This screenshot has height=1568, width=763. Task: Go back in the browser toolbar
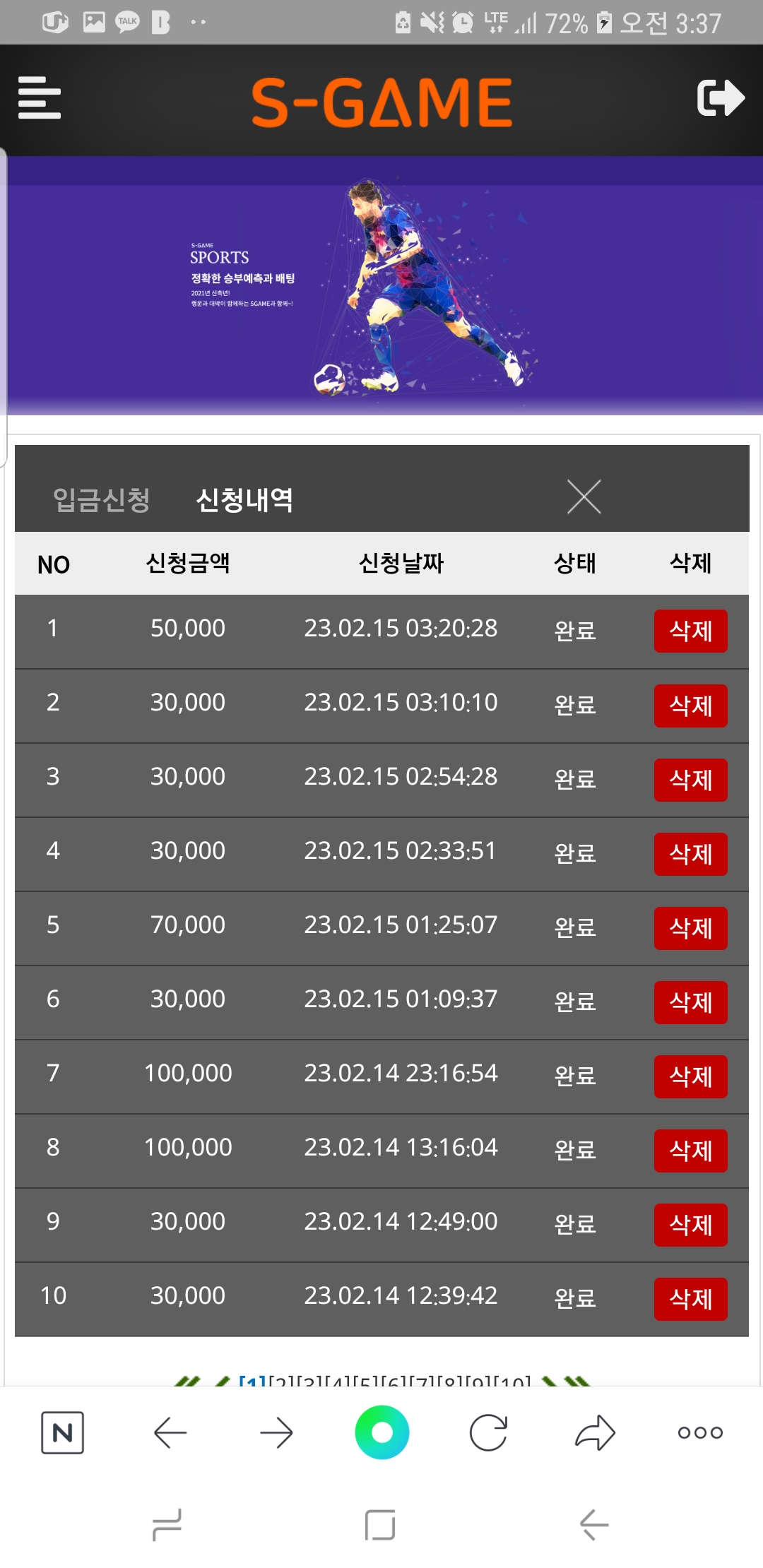pos(170,1432)
